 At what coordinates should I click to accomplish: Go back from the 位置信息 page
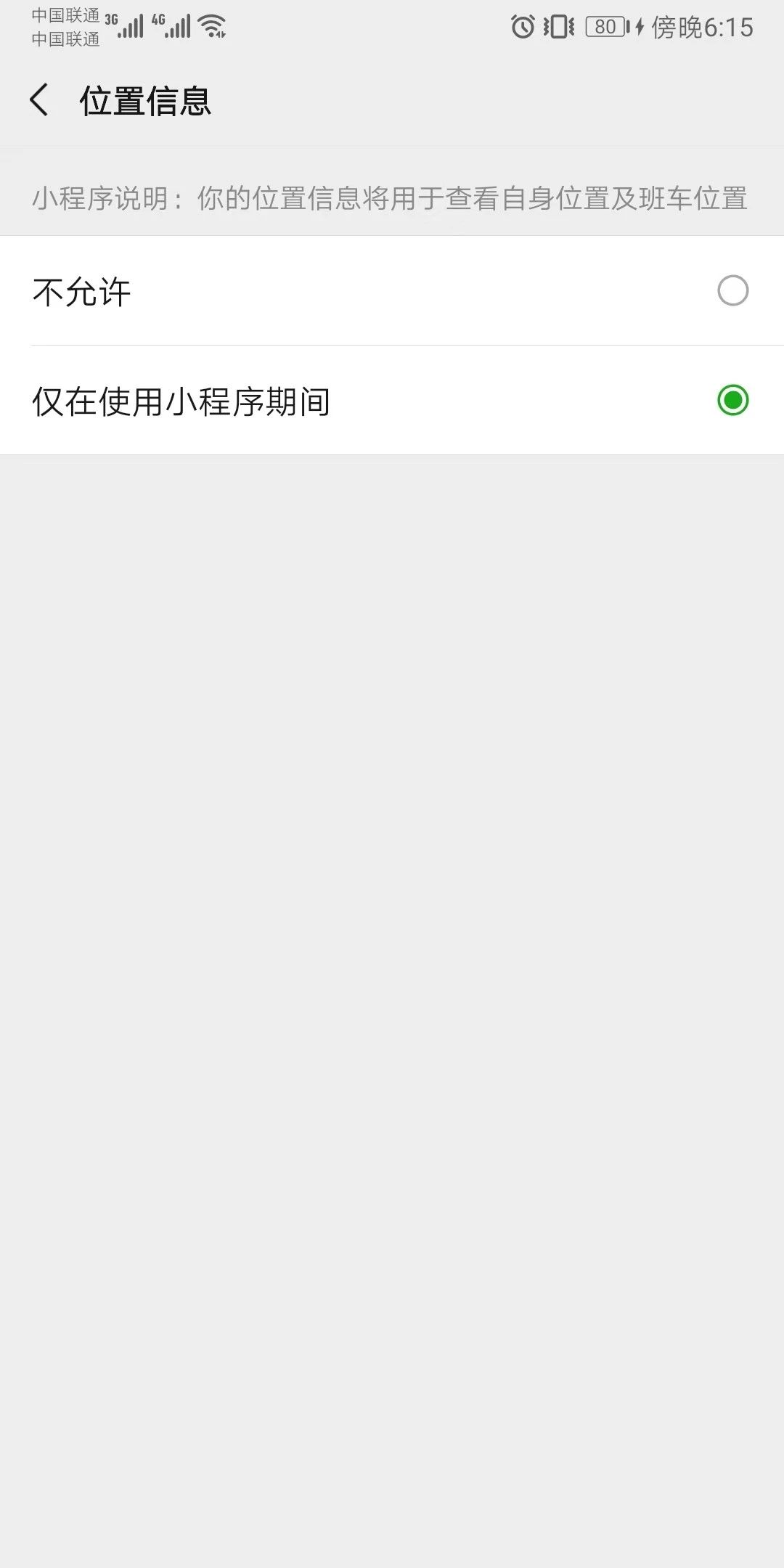39,100
